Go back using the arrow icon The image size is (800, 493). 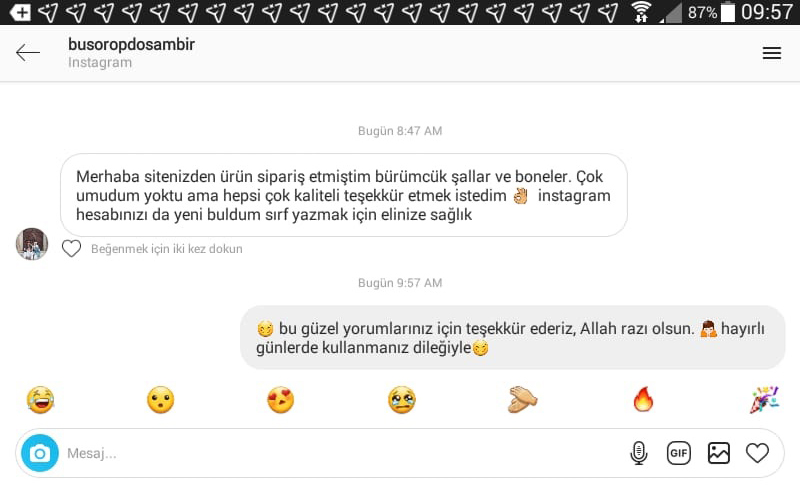[x=28, y=53]
